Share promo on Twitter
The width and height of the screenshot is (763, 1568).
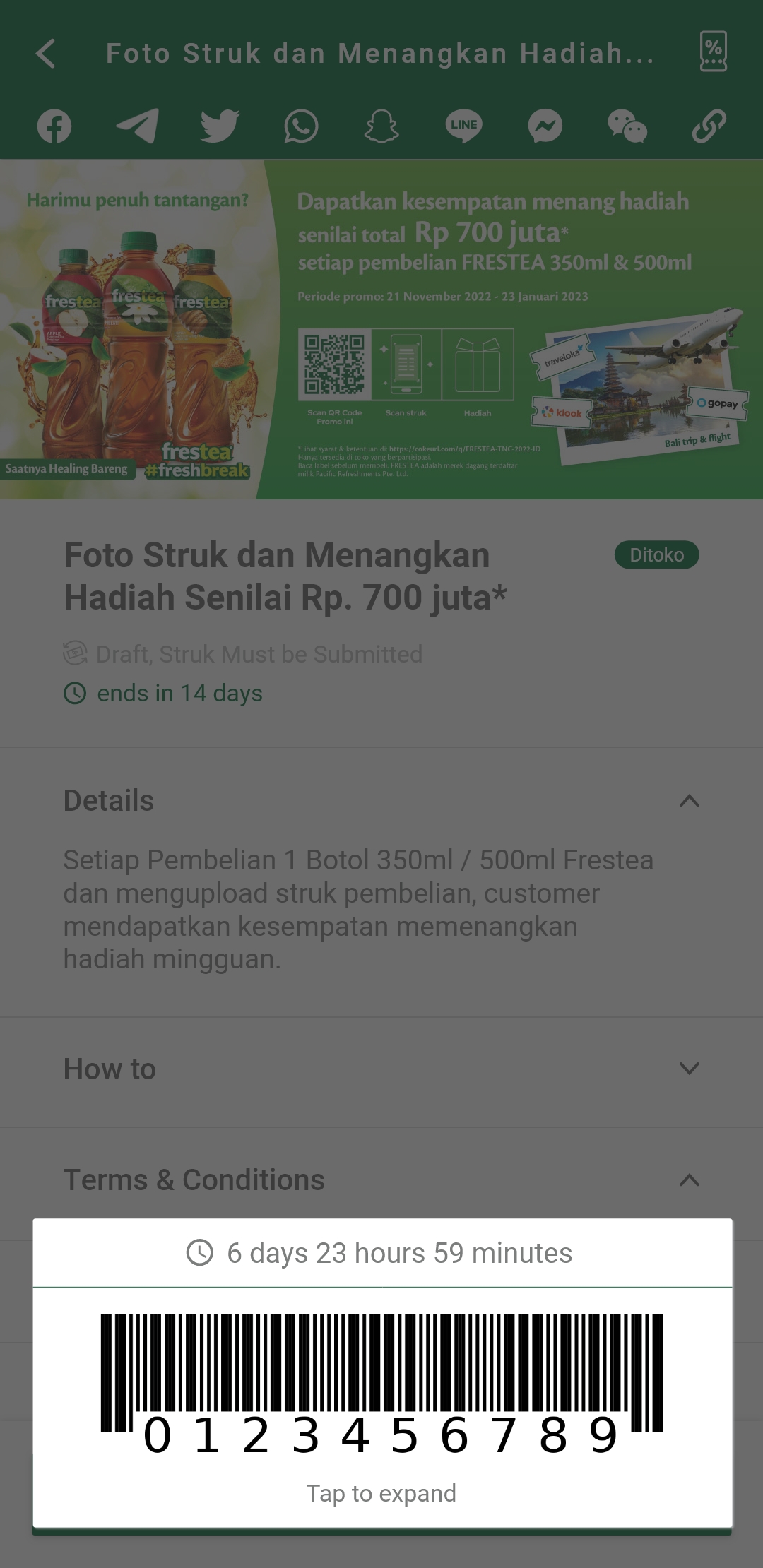click(220, 126)
